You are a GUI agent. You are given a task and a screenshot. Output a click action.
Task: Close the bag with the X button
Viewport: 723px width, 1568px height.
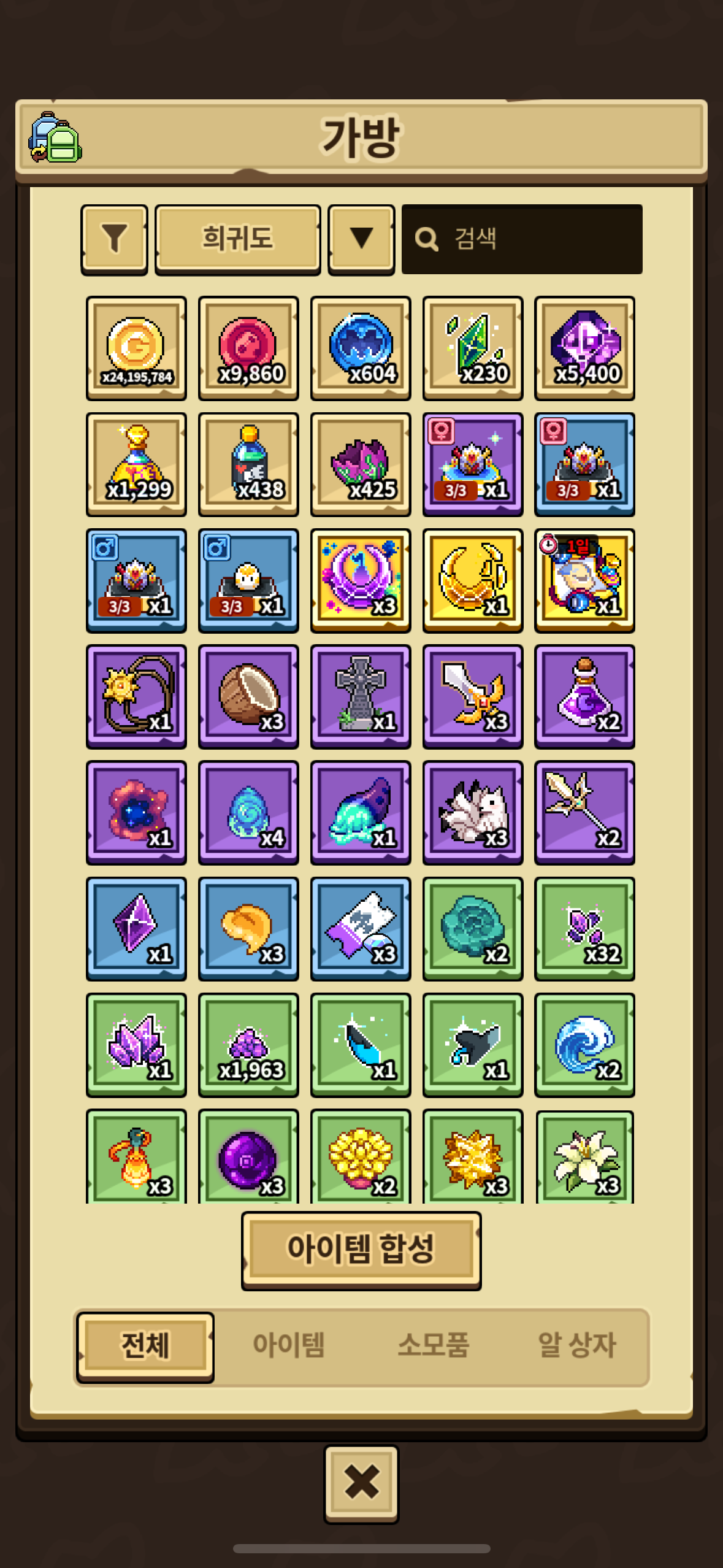click(361, 1483)
